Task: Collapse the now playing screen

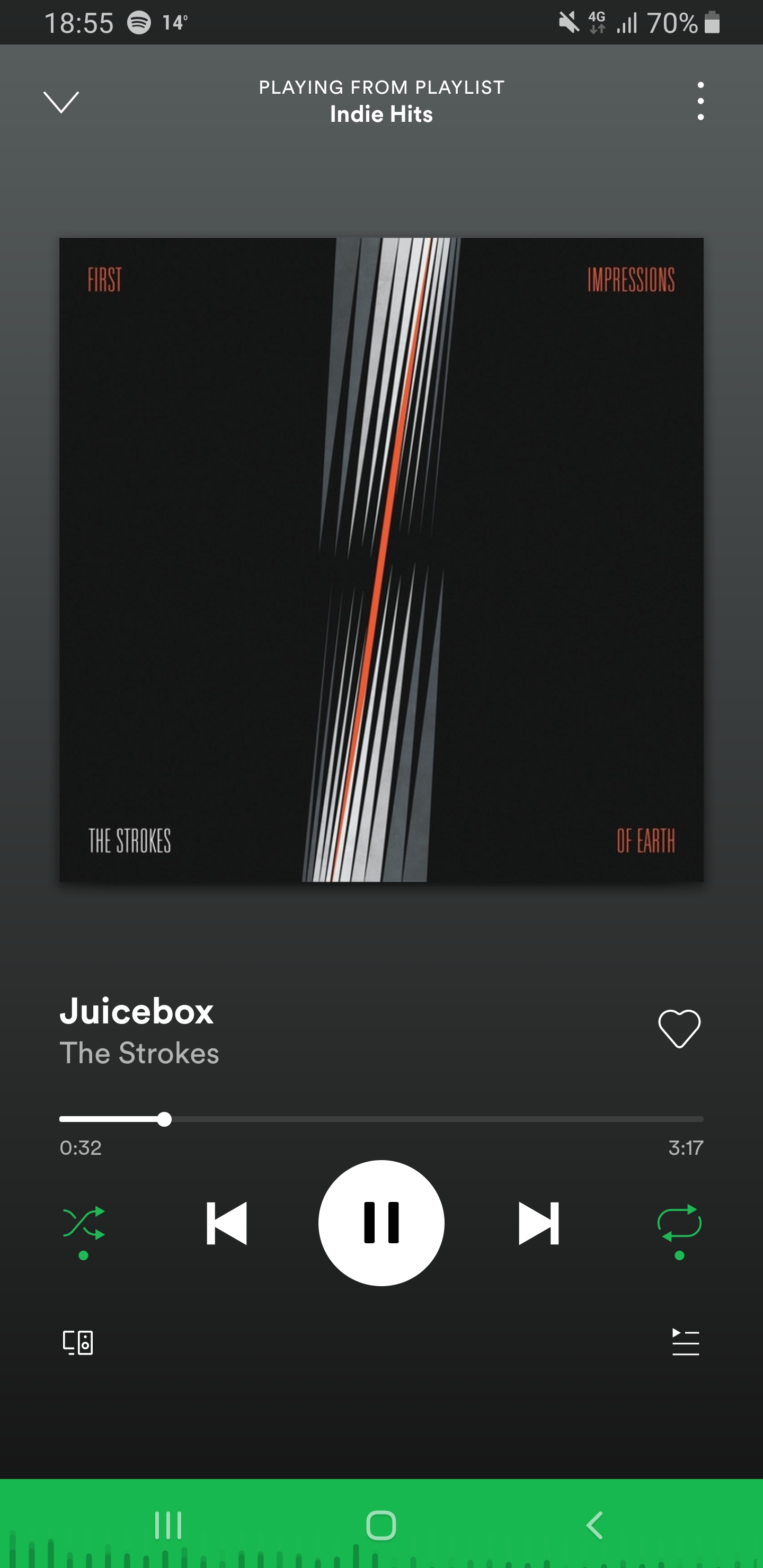Action: pyautogui.click(x=61, y=102)
